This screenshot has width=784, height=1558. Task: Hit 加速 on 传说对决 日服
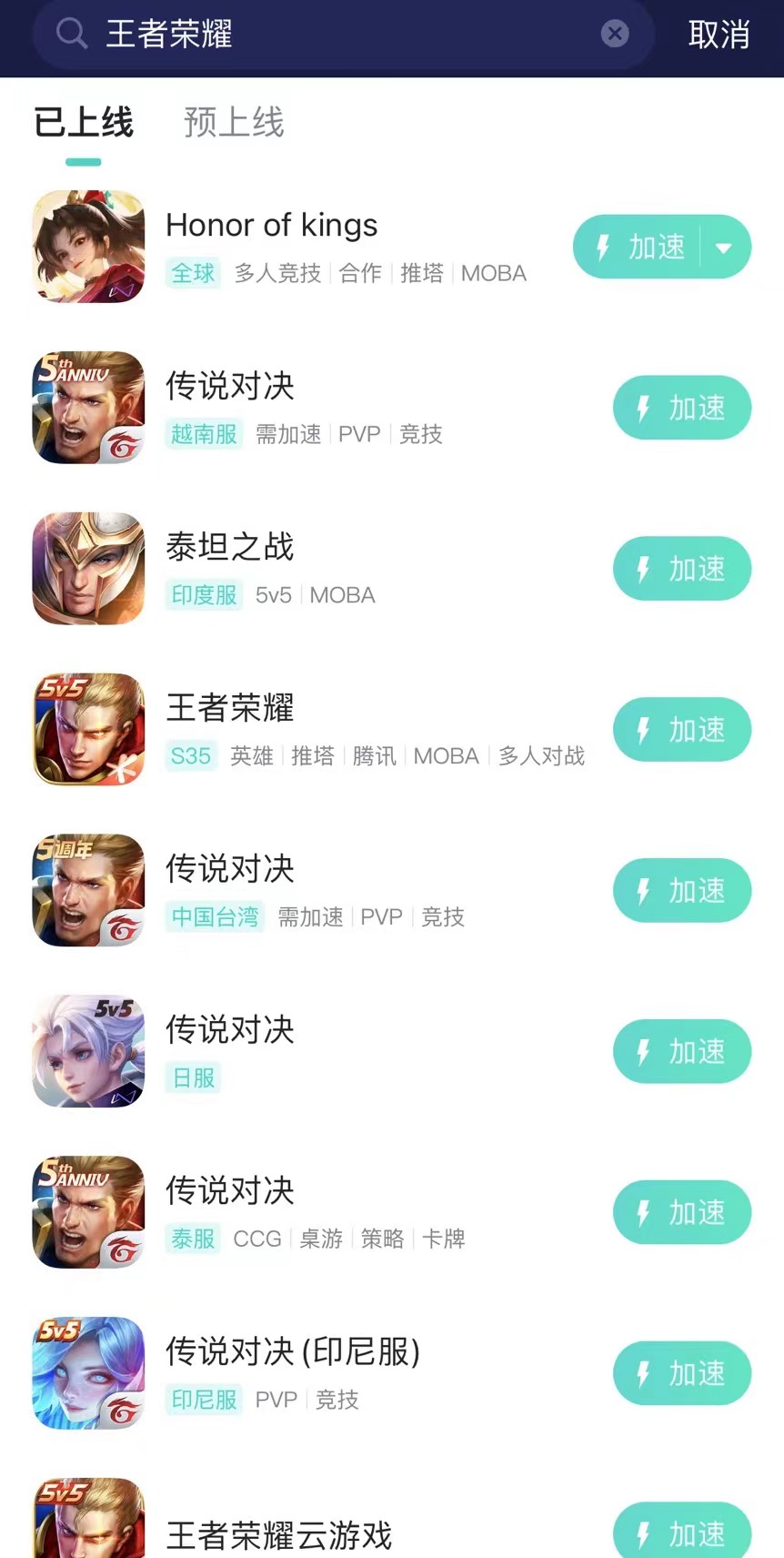click(x=681, y=1052)
